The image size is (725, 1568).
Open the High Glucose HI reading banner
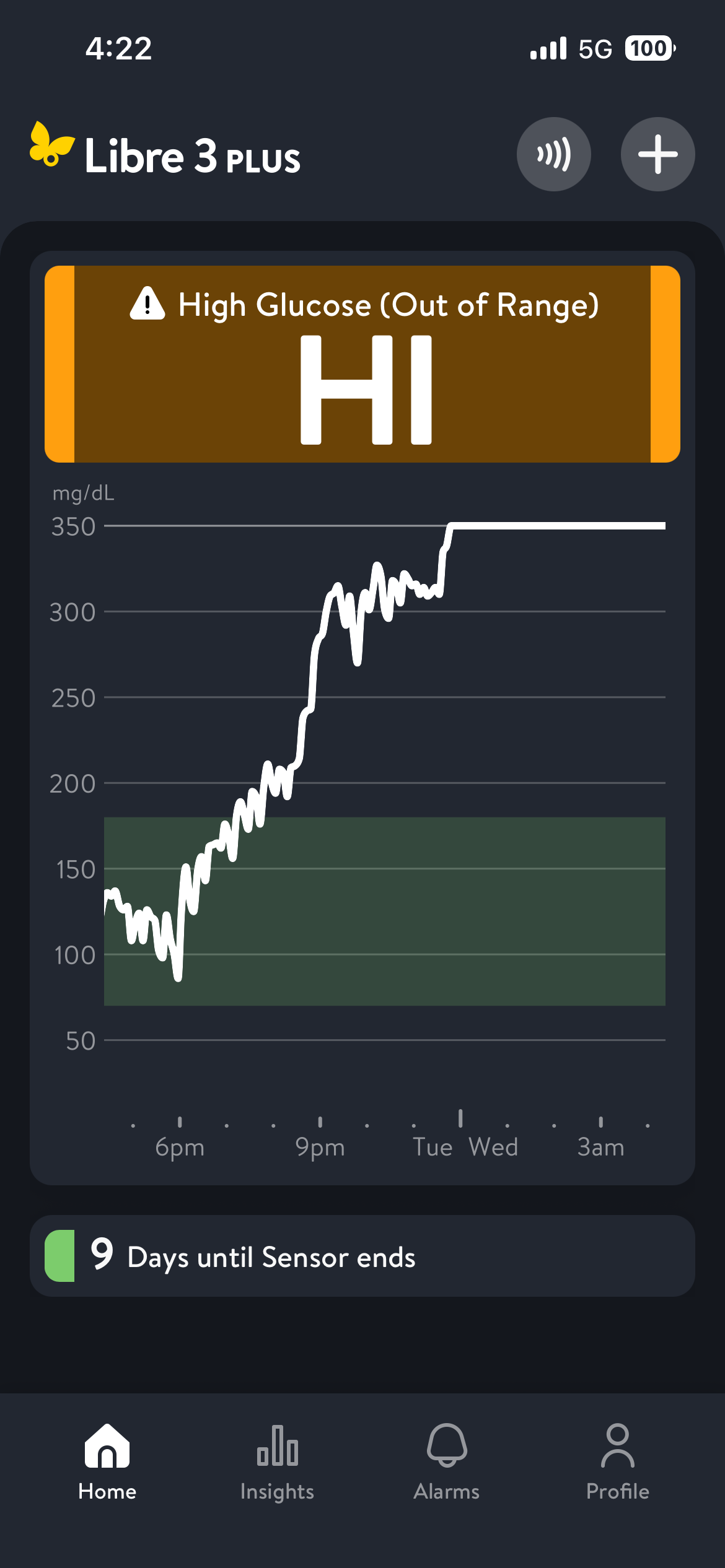tap(362, 364)
